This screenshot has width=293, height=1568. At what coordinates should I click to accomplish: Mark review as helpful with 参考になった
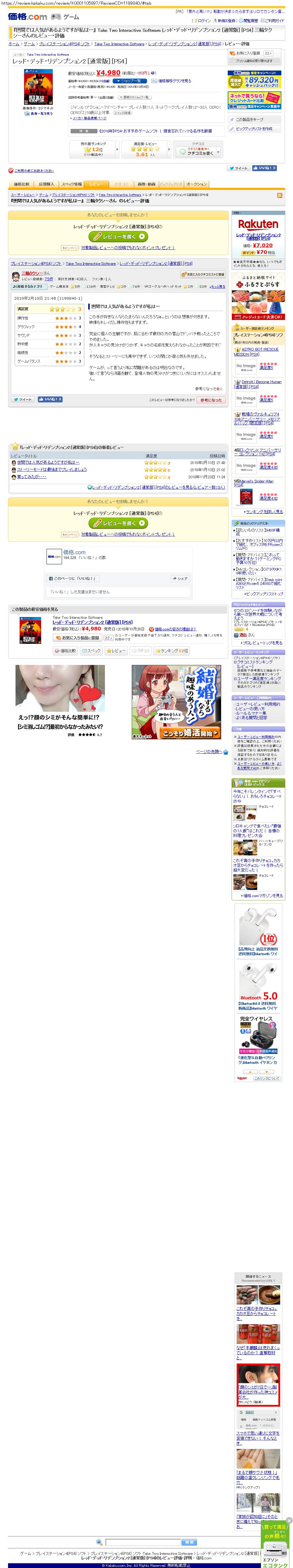point(211,400)
